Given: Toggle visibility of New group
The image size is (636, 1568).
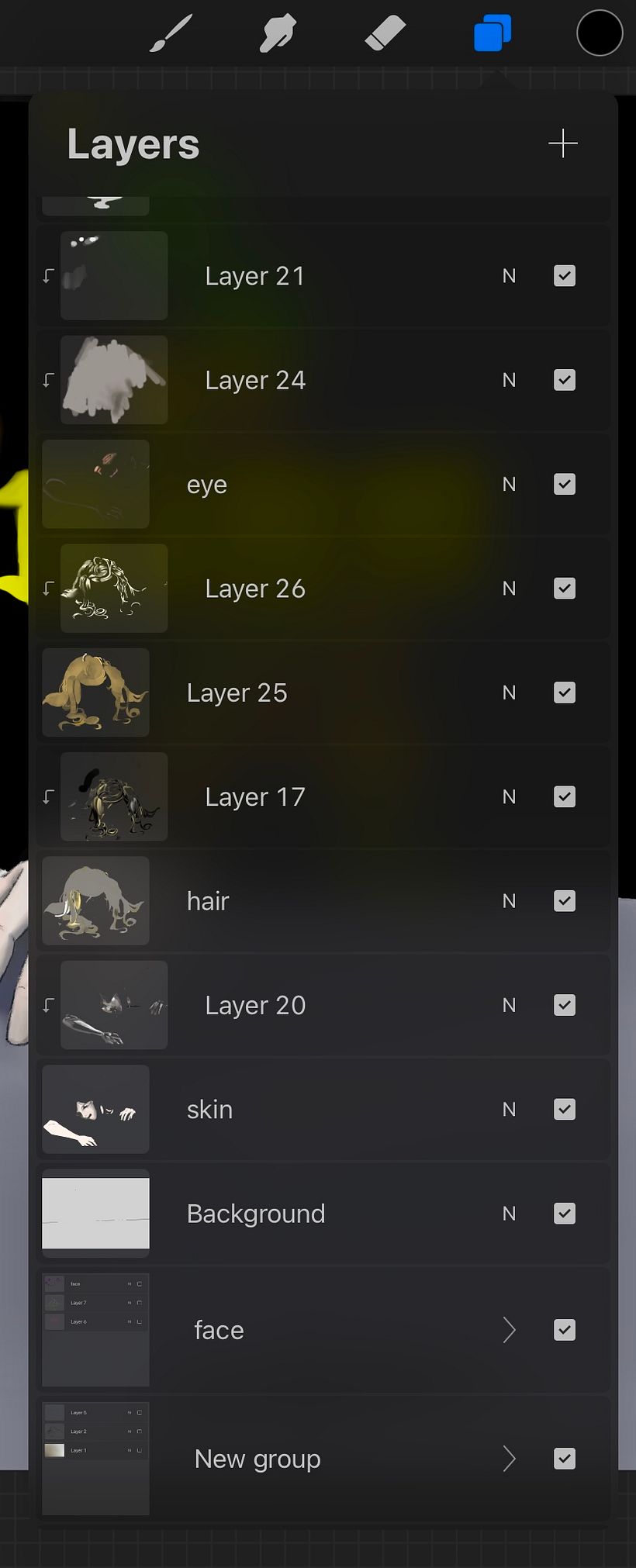Looking at the screenshot, I should (564, 1459).
